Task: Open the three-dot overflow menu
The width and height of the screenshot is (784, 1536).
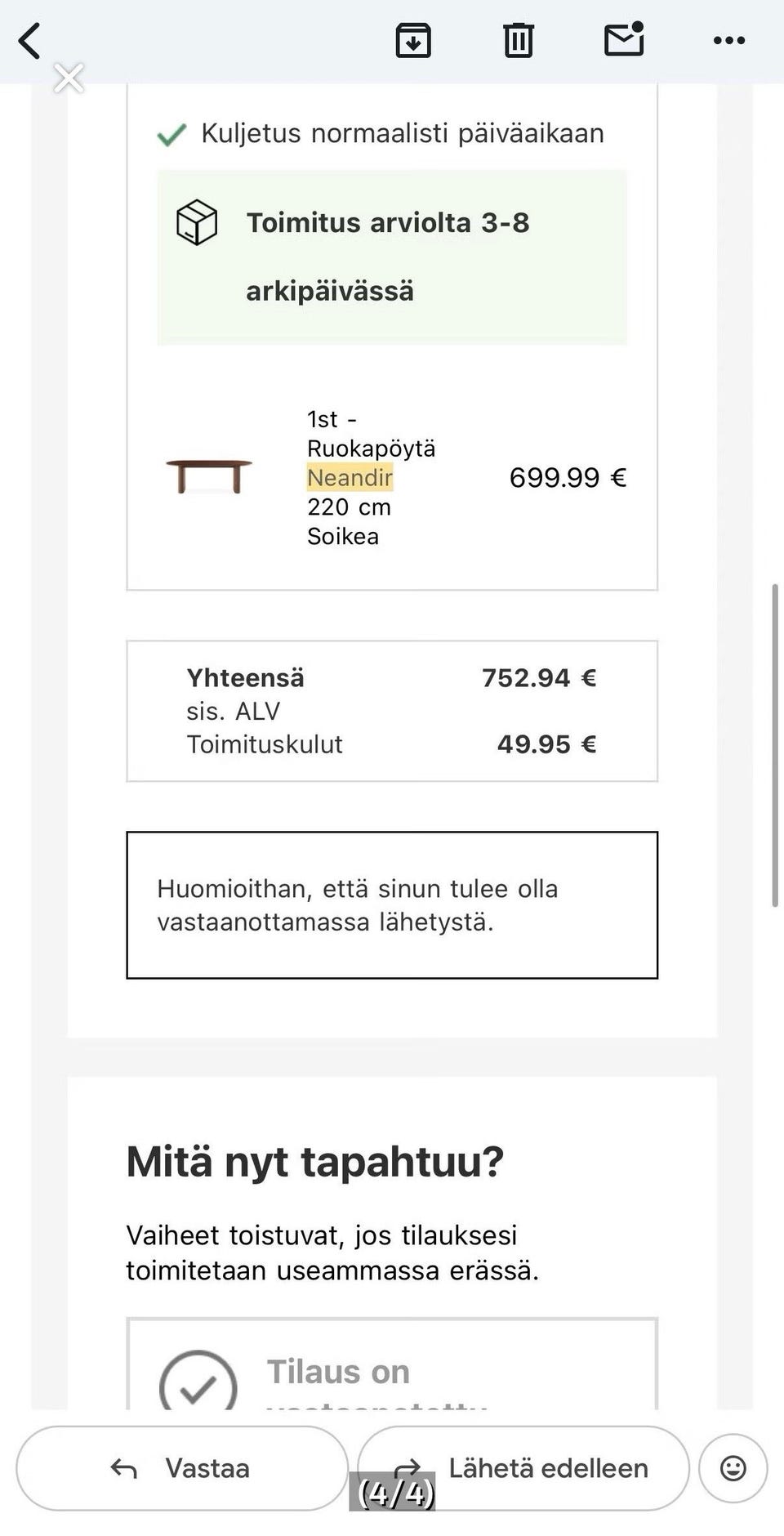Action: pos(729,40)
